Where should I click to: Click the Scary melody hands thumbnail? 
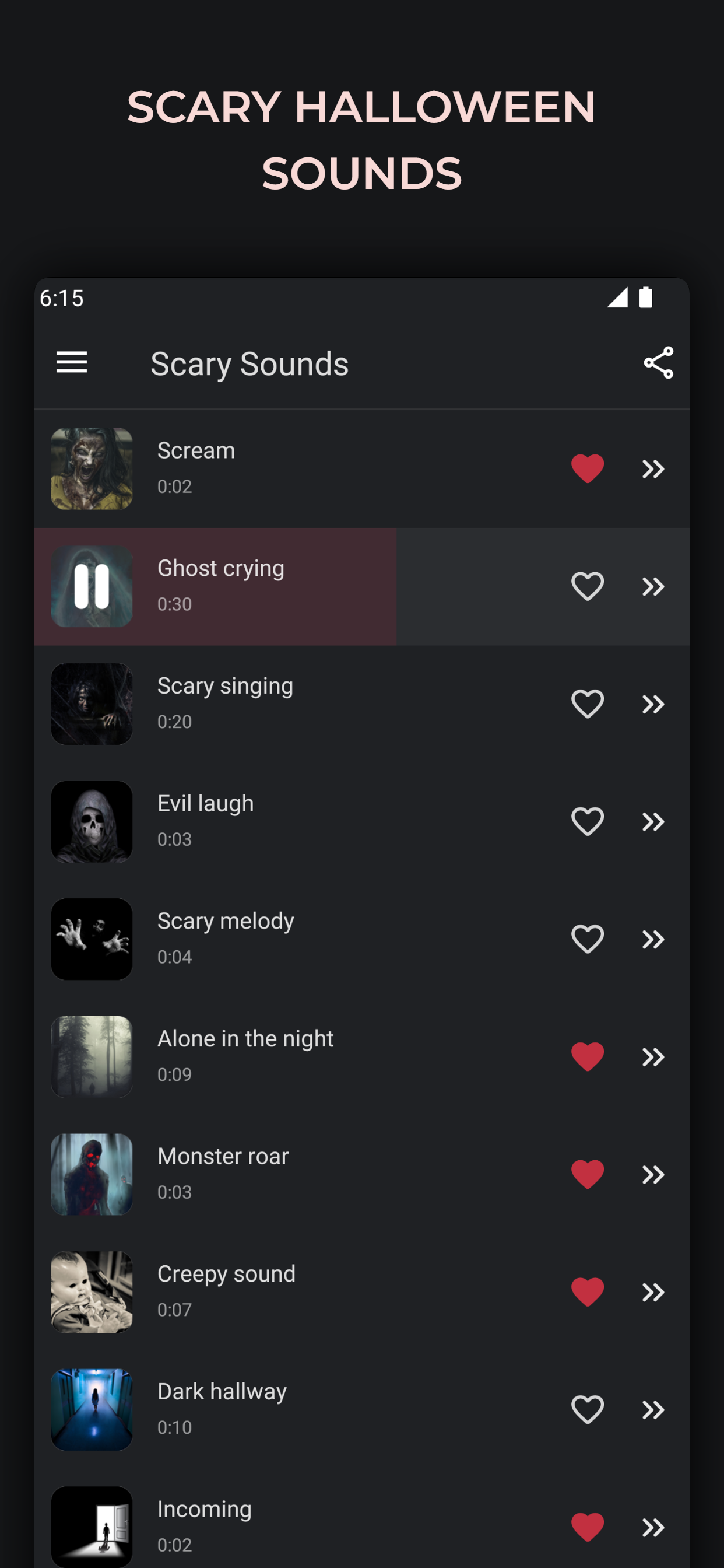(92, 939)
